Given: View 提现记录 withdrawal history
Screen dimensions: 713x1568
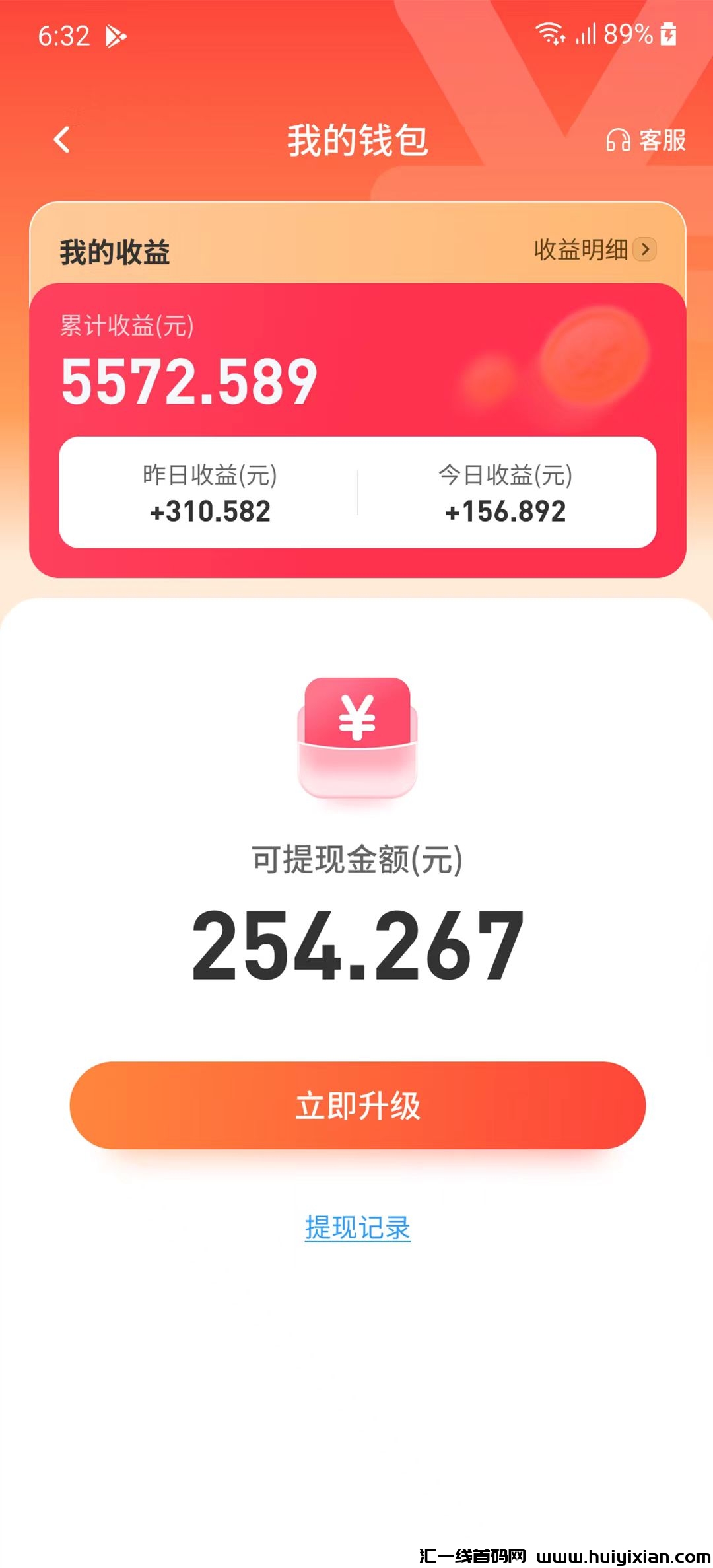Looking at the screenshot, I should pos(357,1228).
